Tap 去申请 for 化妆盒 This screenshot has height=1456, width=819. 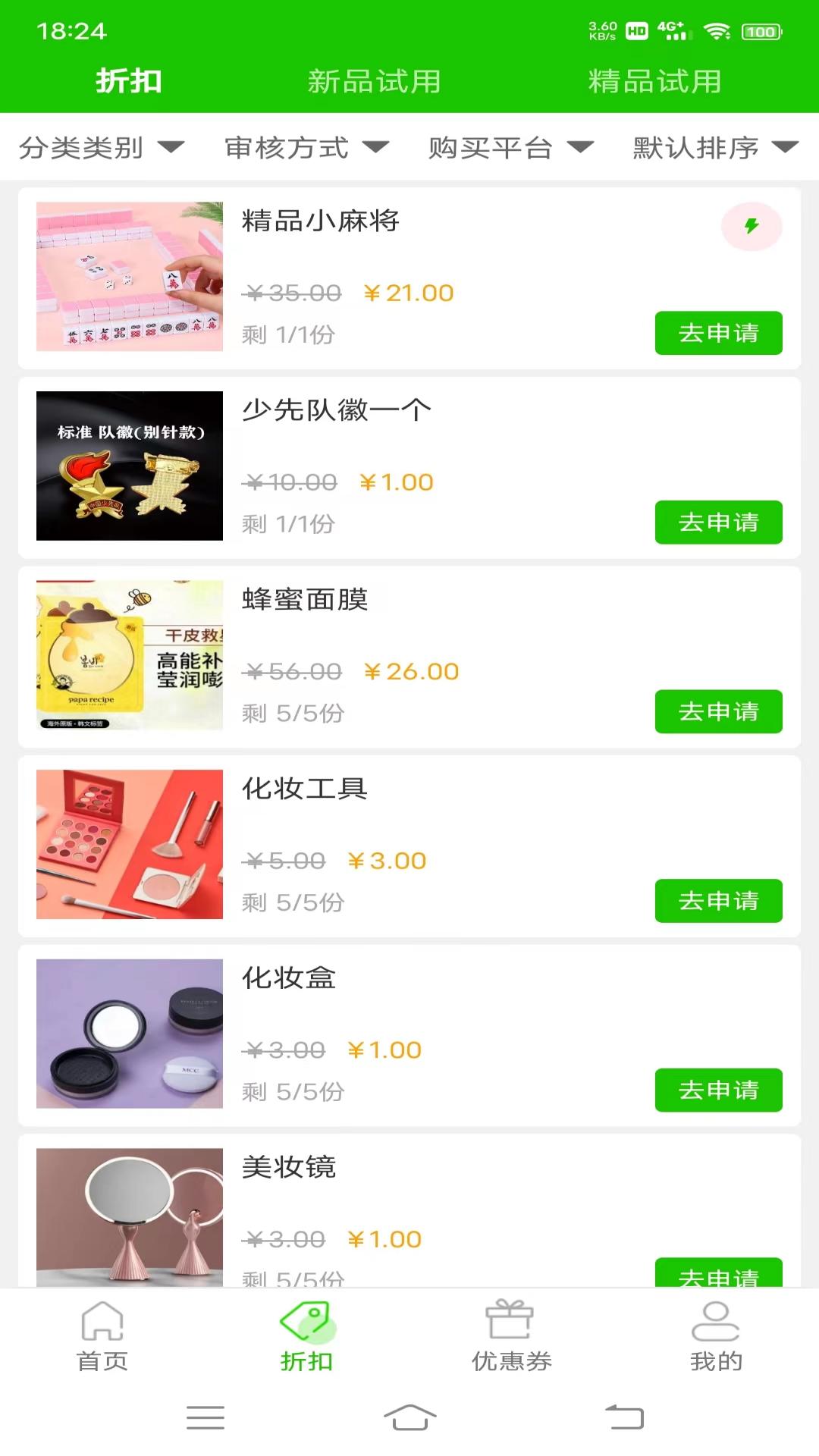click(718, 1090)
